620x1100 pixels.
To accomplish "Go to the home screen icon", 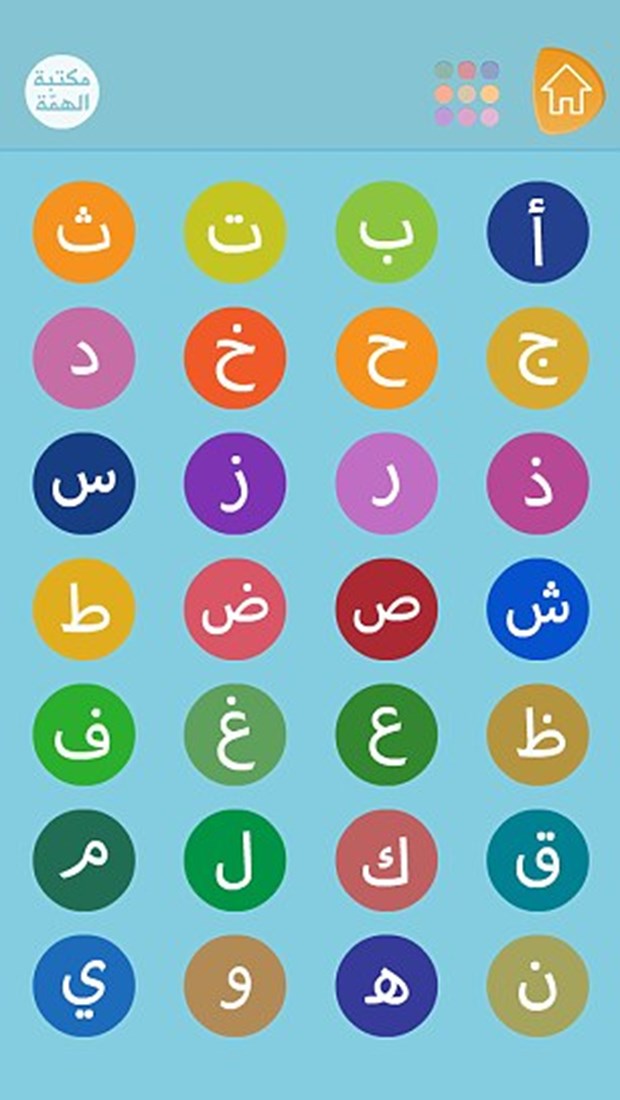I will (x=568, y=91).
